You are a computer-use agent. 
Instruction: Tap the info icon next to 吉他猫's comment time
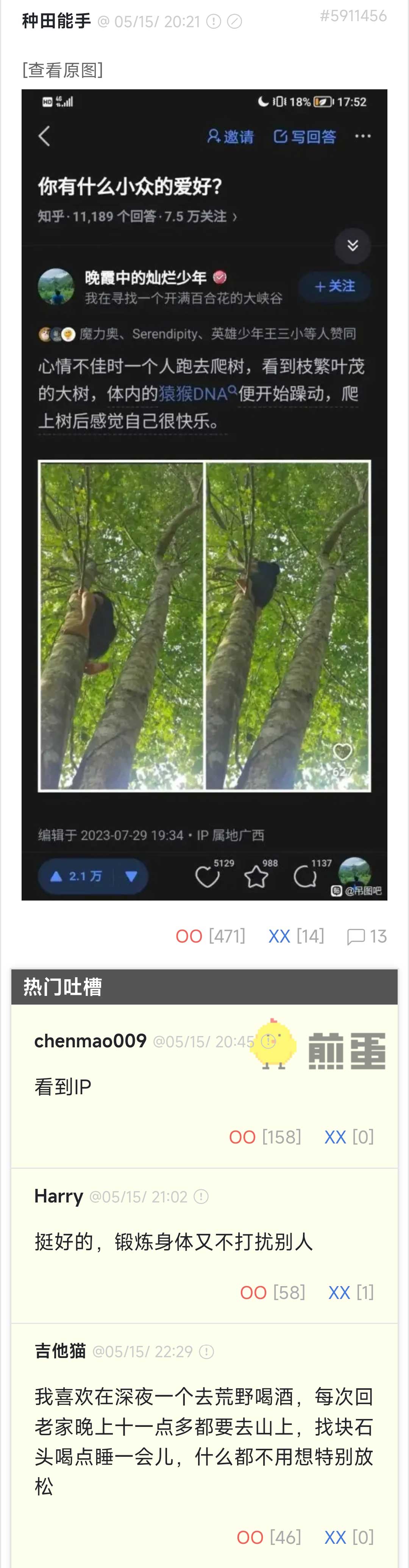tap(207, 1352)
